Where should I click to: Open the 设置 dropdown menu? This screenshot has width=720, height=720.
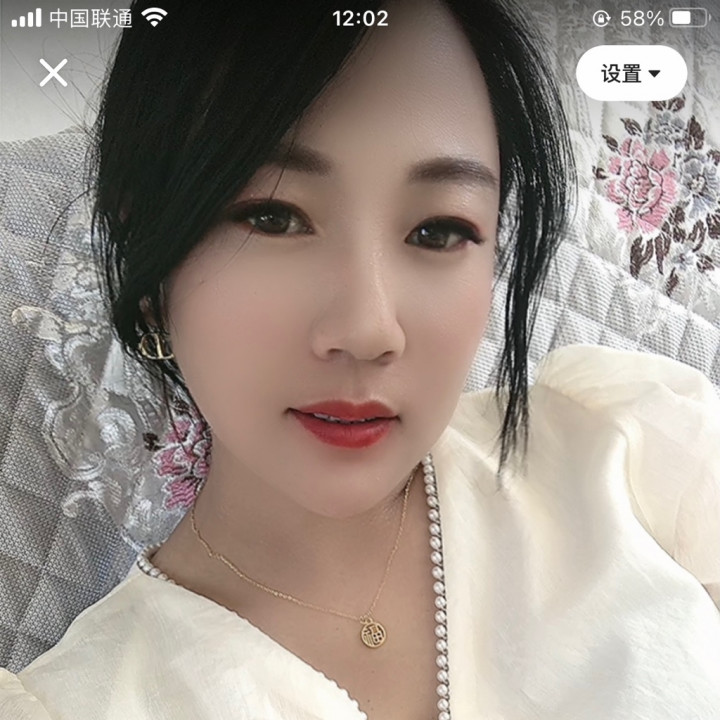point(631,73)
